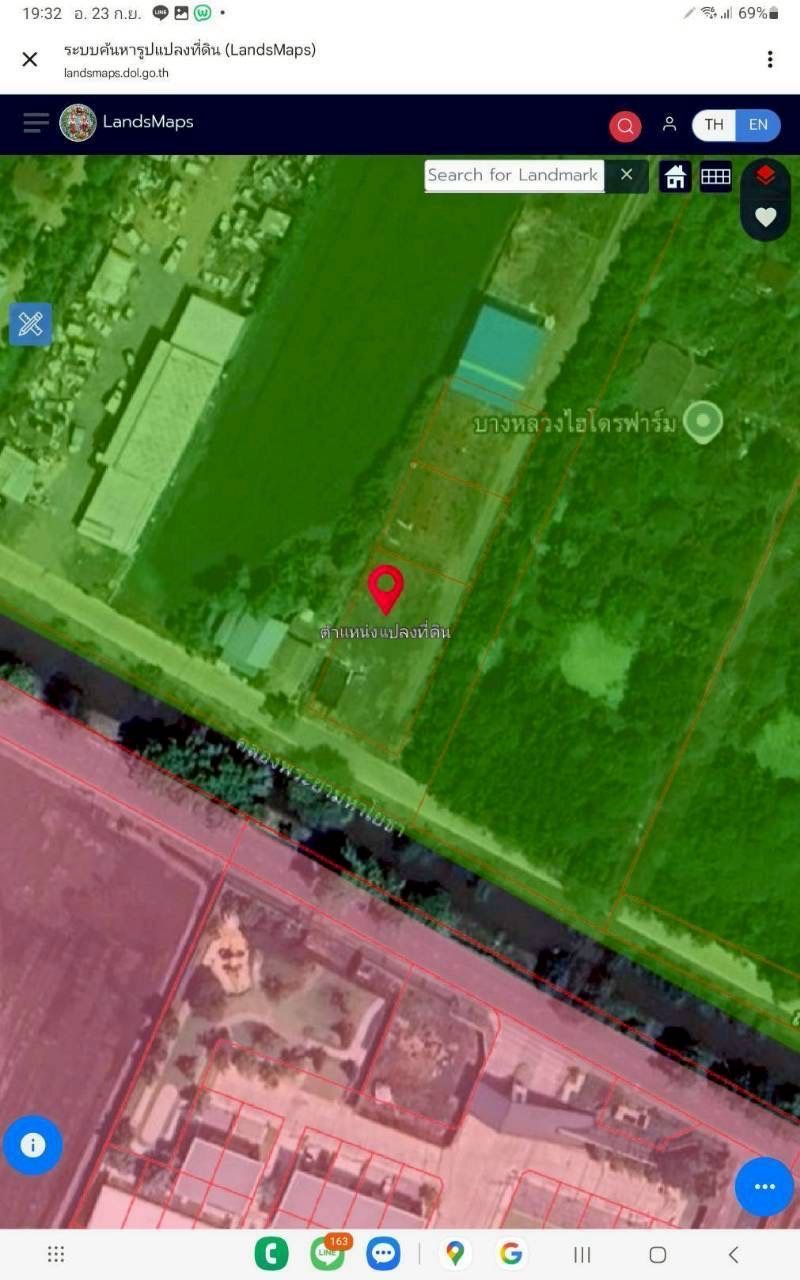Close the LandsMaps browser tab
The image size is (800, 1280).
(30, 59)
